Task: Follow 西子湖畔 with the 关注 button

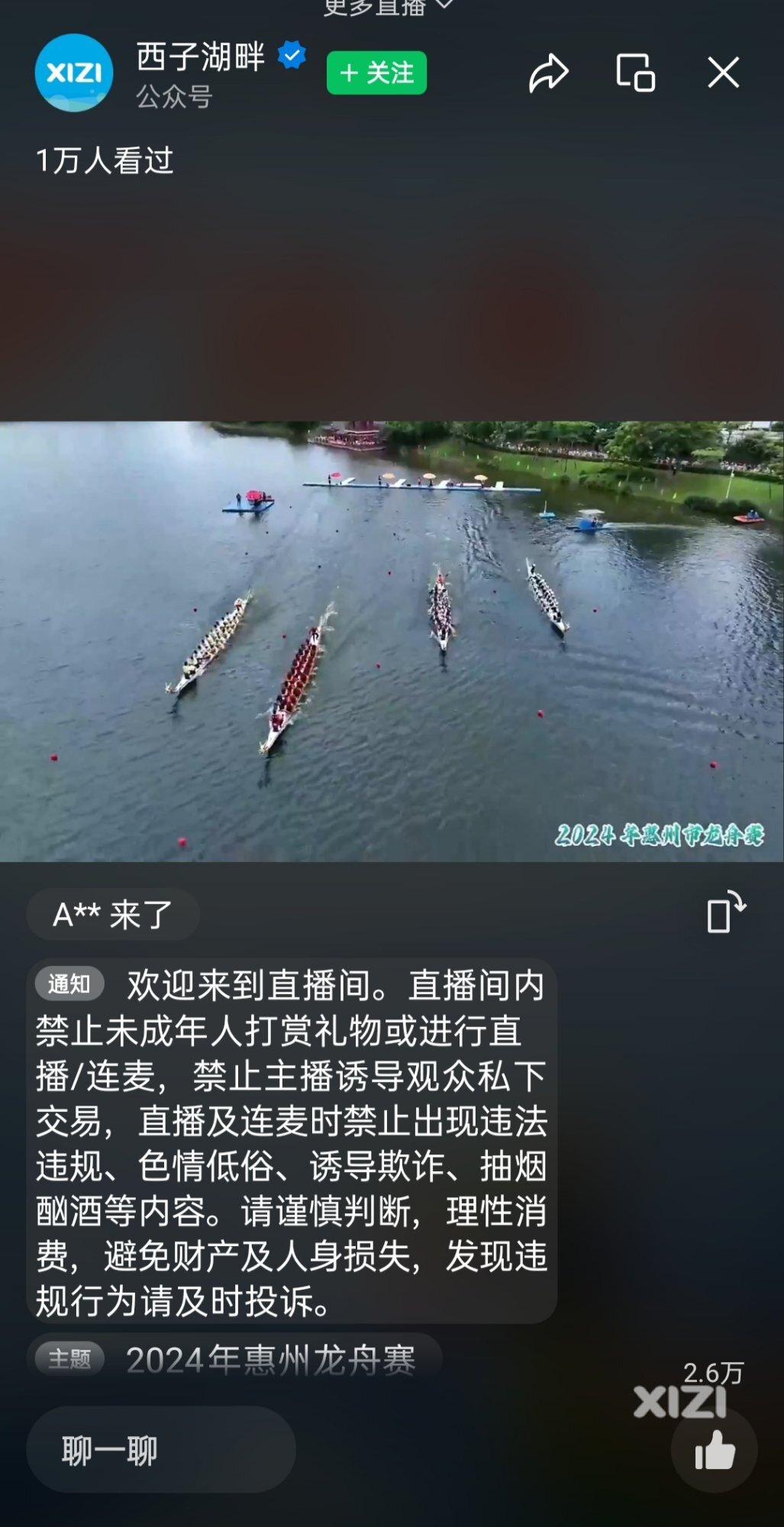Action: pyautogui.click(x=376, y=73)
